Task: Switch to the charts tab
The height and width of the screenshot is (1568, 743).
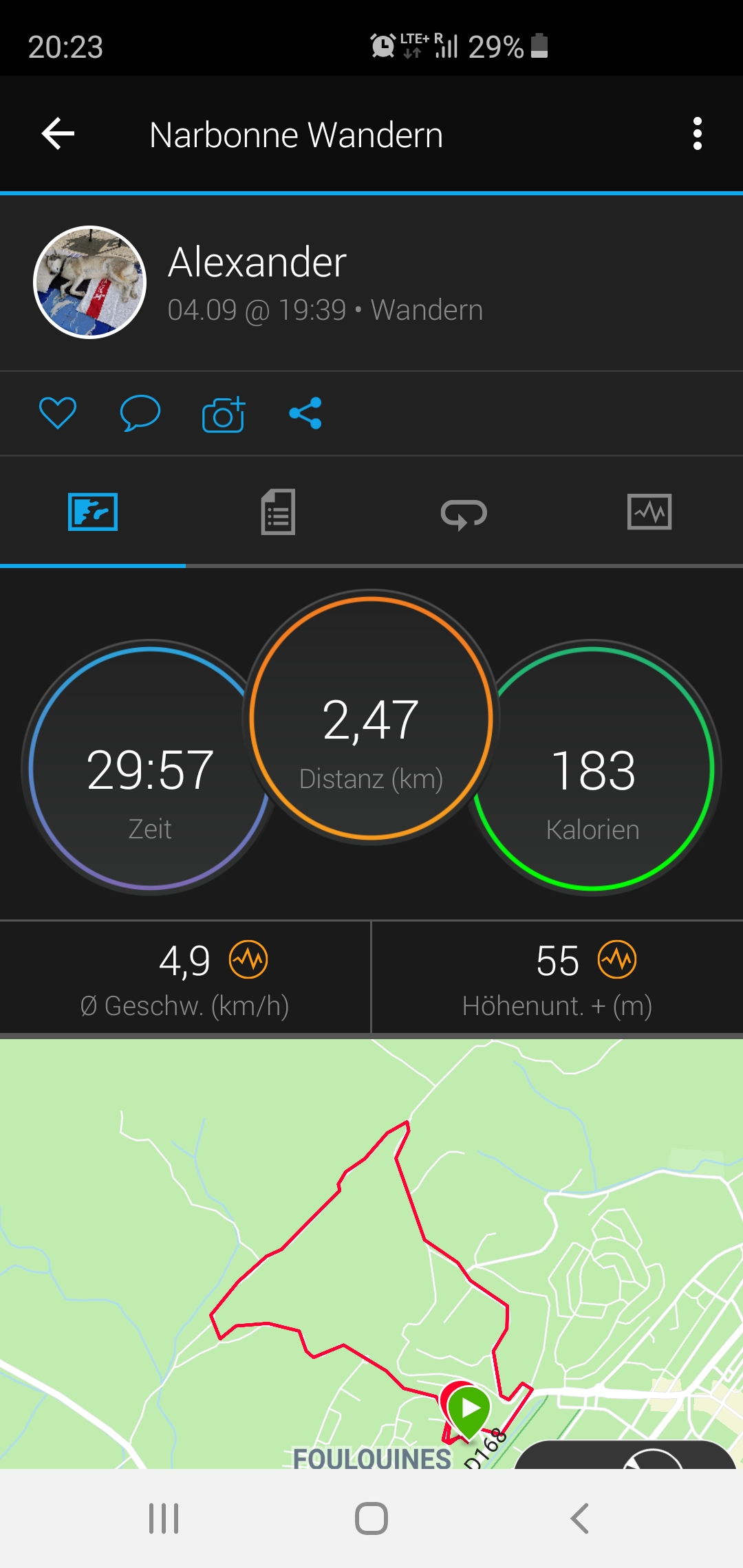Action: point(649,512)
